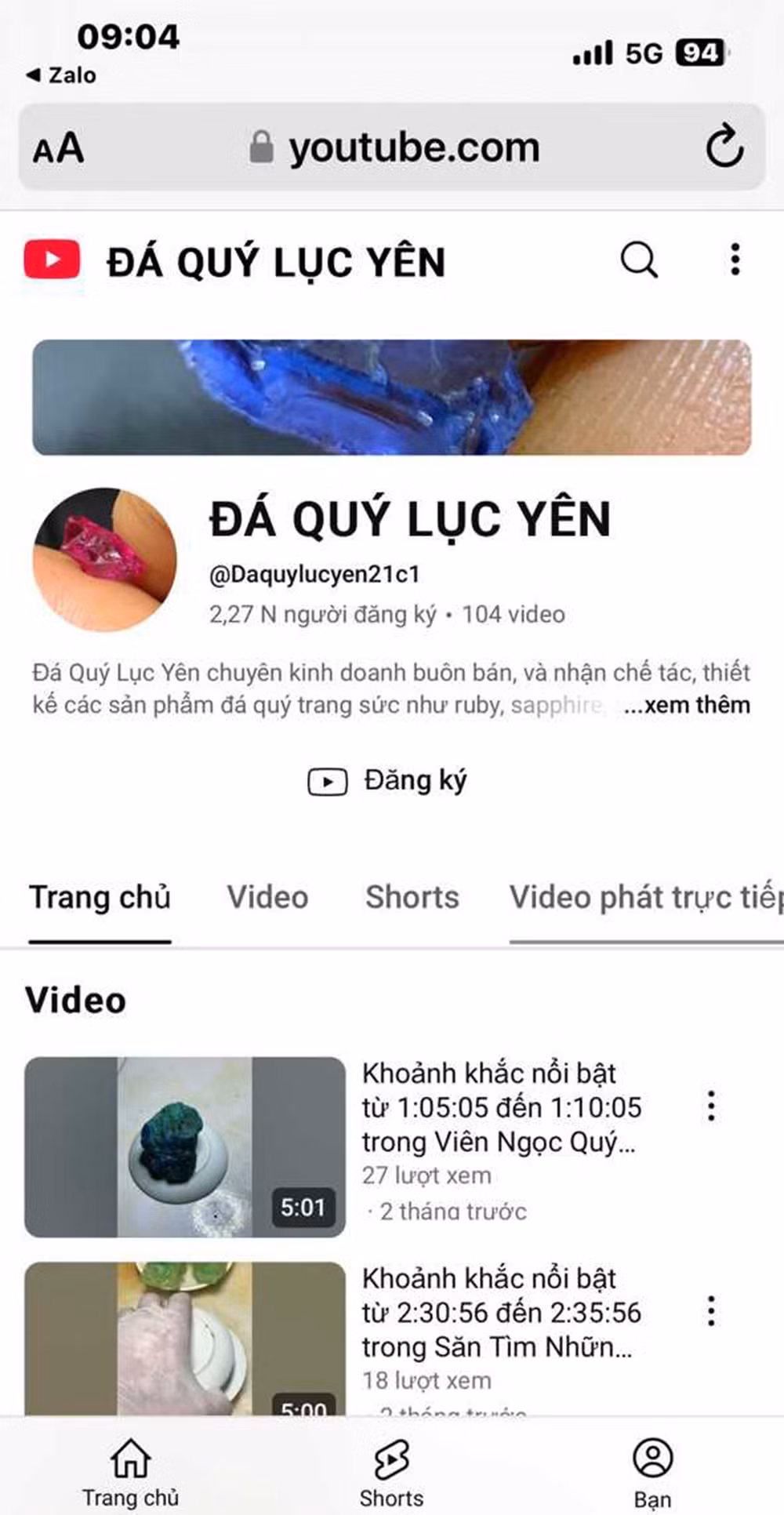
Task: Open options for the Săn Tìm video
Action: [x=711, y=1311]
